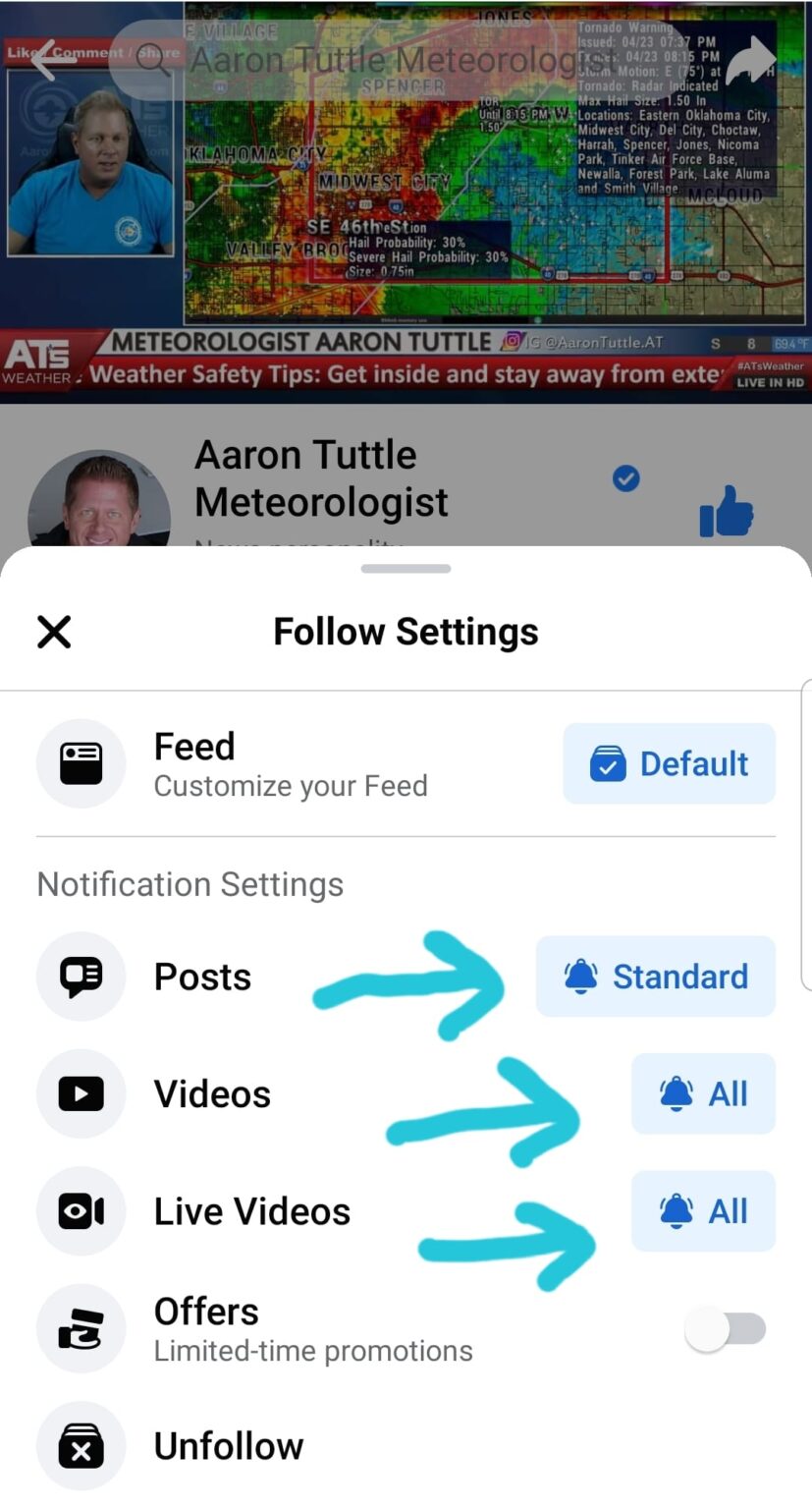Viewport: 812px width, 1509px height.
Task: Change Live Videos notification setting
Action: pos(703,1211)
